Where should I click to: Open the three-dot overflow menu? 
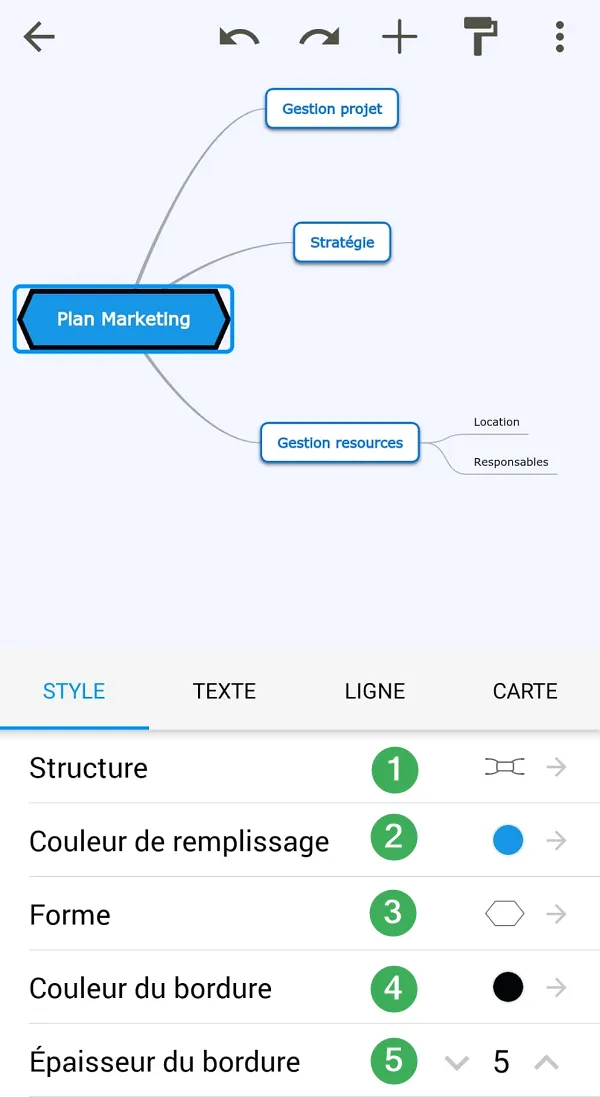pyautogui.click(x=559, y=36)
